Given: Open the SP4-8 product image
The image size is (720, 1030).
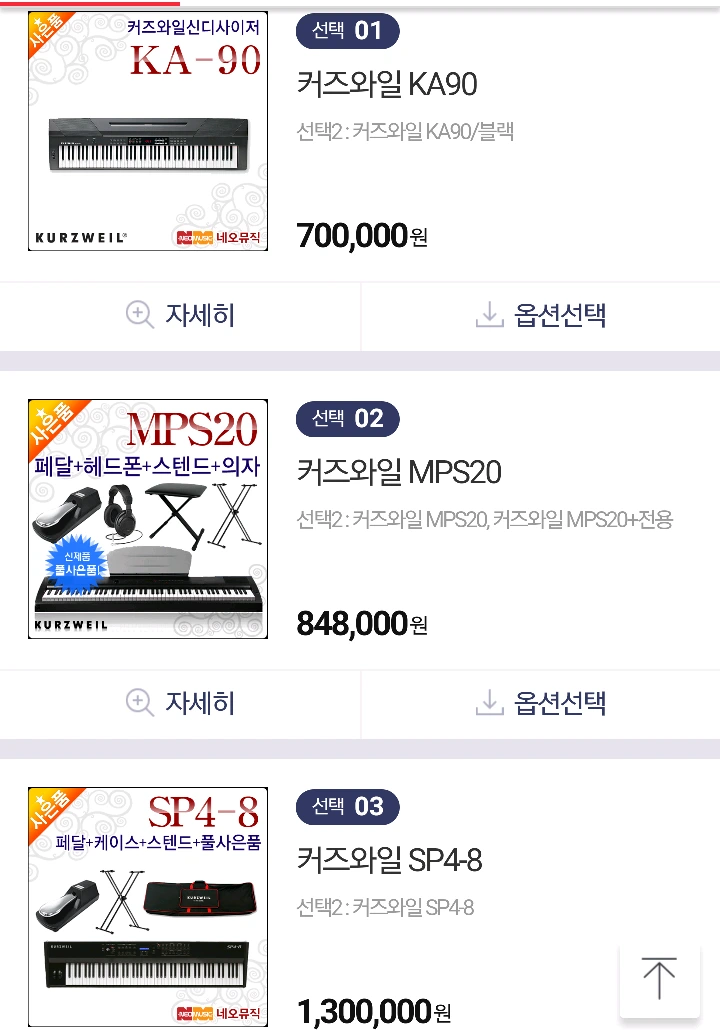Looking at the screenshot, I should tap(148, 907).
